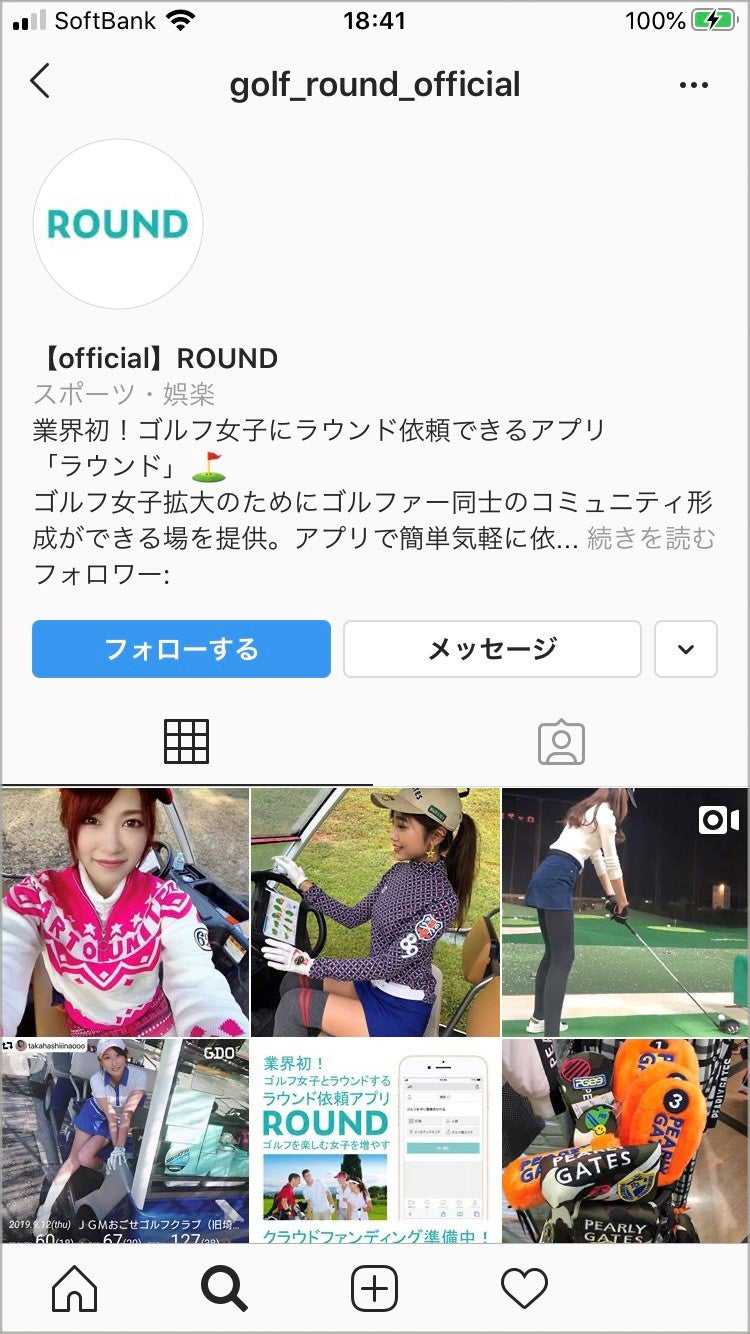Go to the home feed tab
Viewport: 750px width, 1334px height.
[x=75, y=1289]
